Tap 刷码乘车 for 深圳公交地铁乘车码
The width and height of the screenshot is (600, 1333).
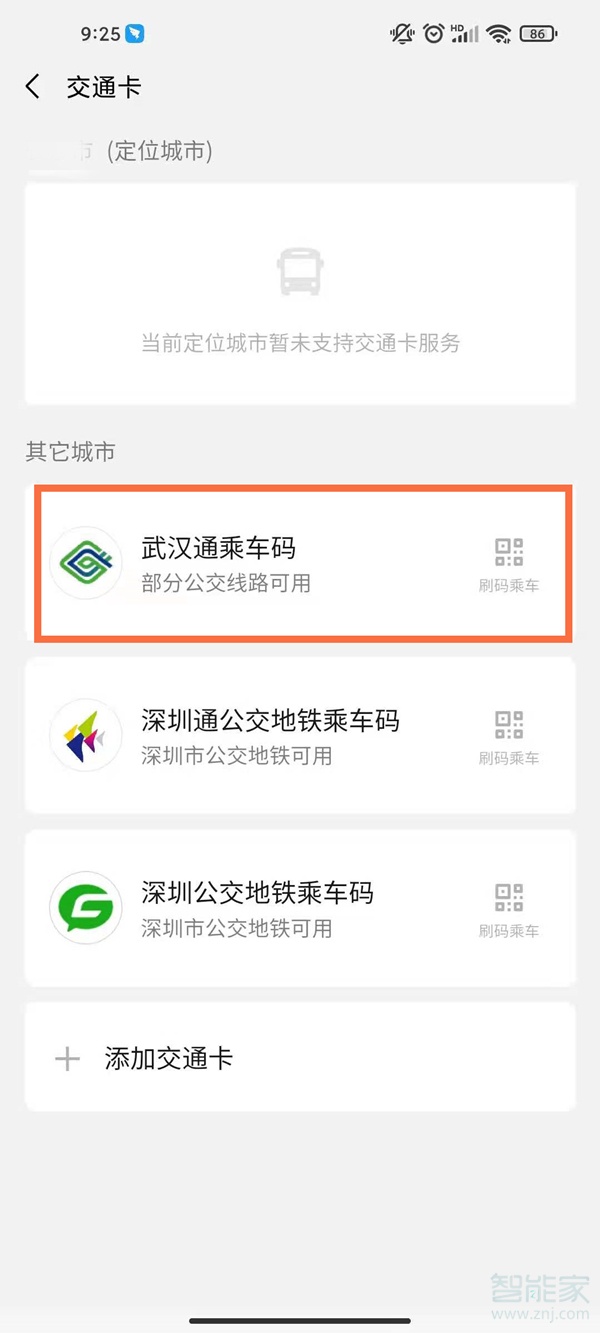click(x=509, y=909)
